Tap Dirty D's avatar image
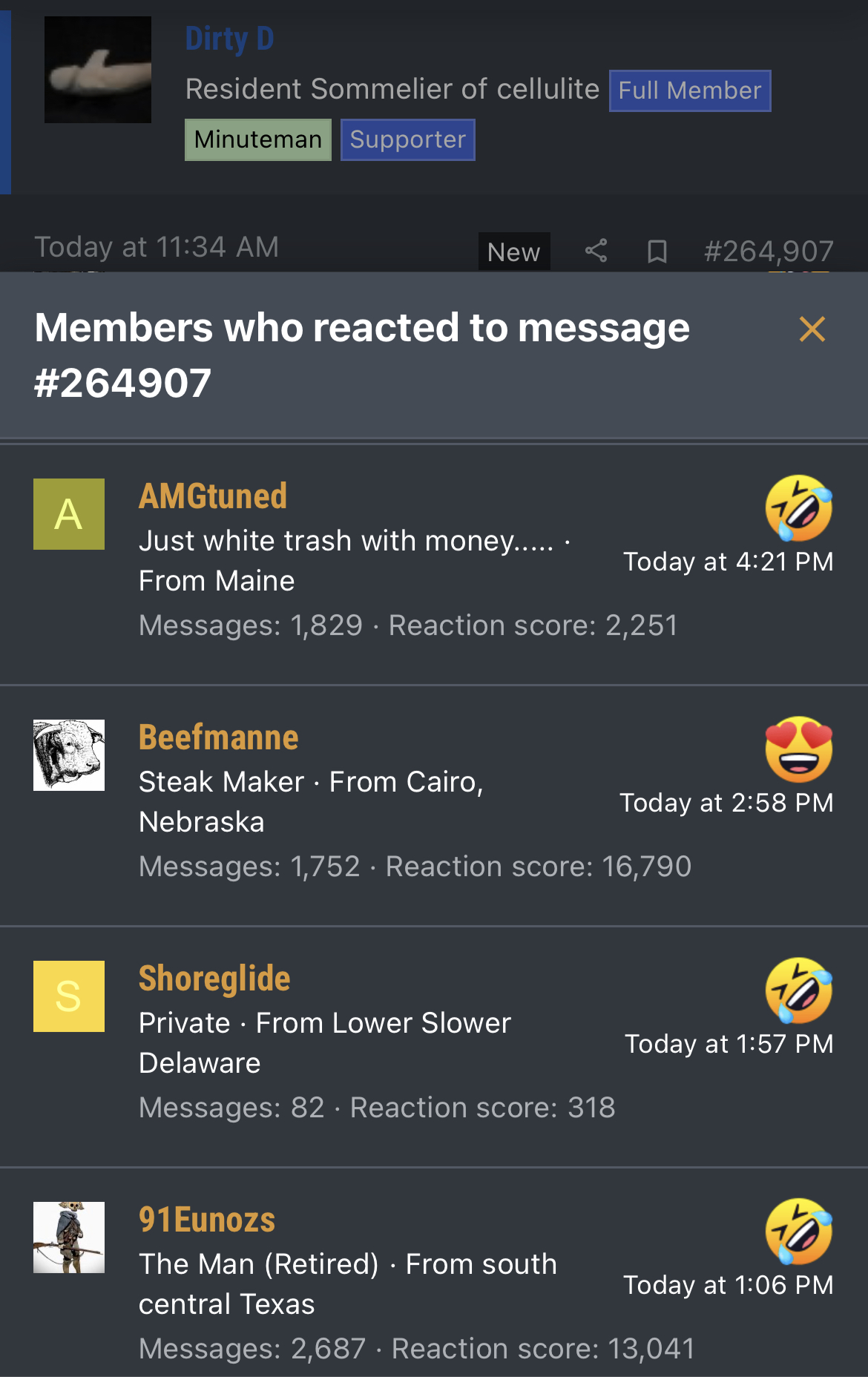The width and height of the screenshot is (868, 1377). 98,70
